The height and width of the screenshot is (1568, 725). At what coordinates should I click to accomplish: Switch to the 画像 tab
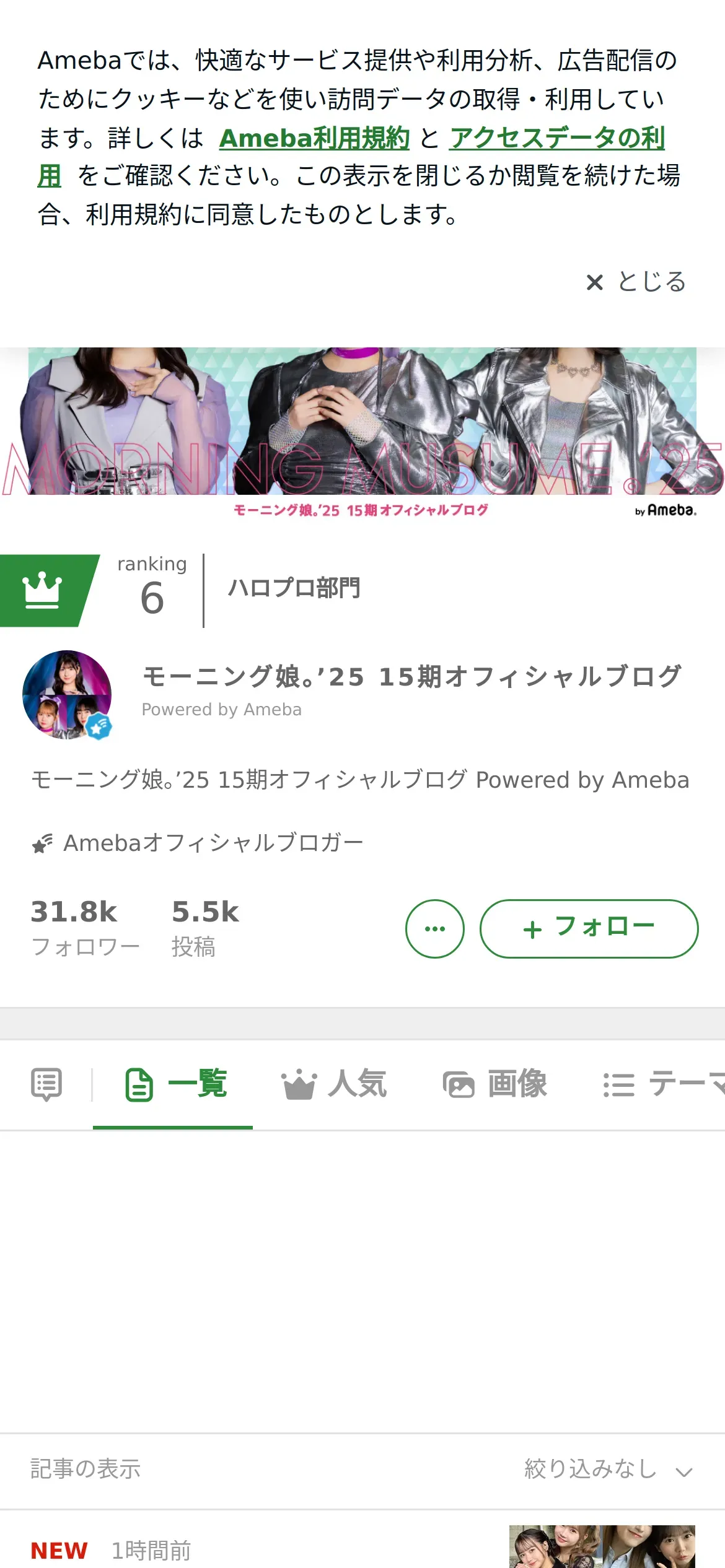pos(494,1085)
